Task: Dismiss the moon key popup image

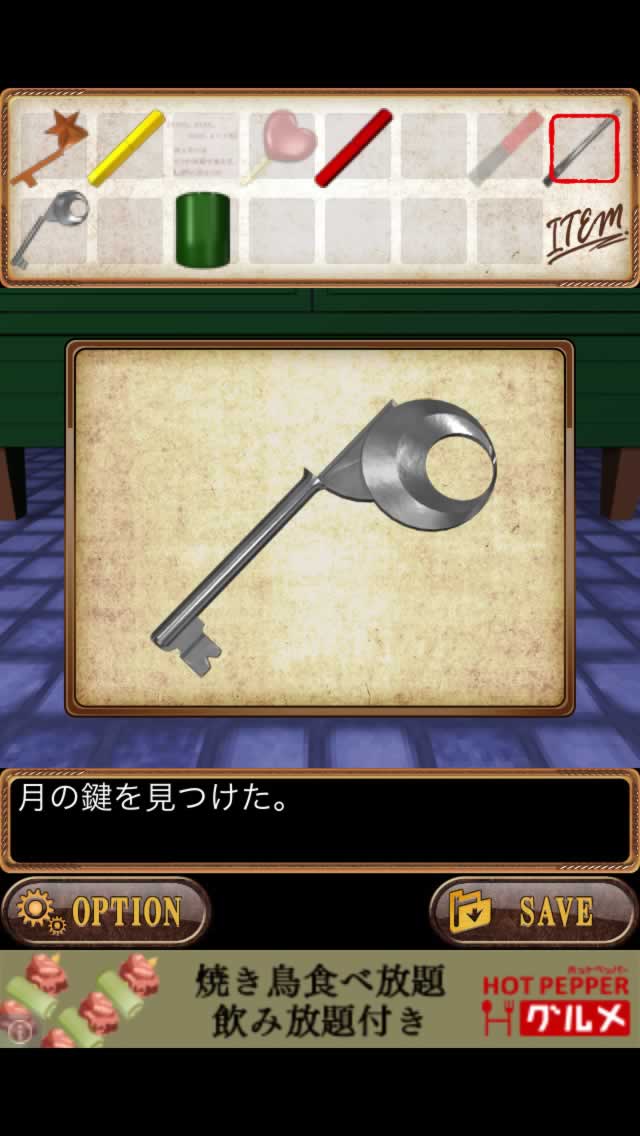Action: pyautogui.click(x=320, y=527)
